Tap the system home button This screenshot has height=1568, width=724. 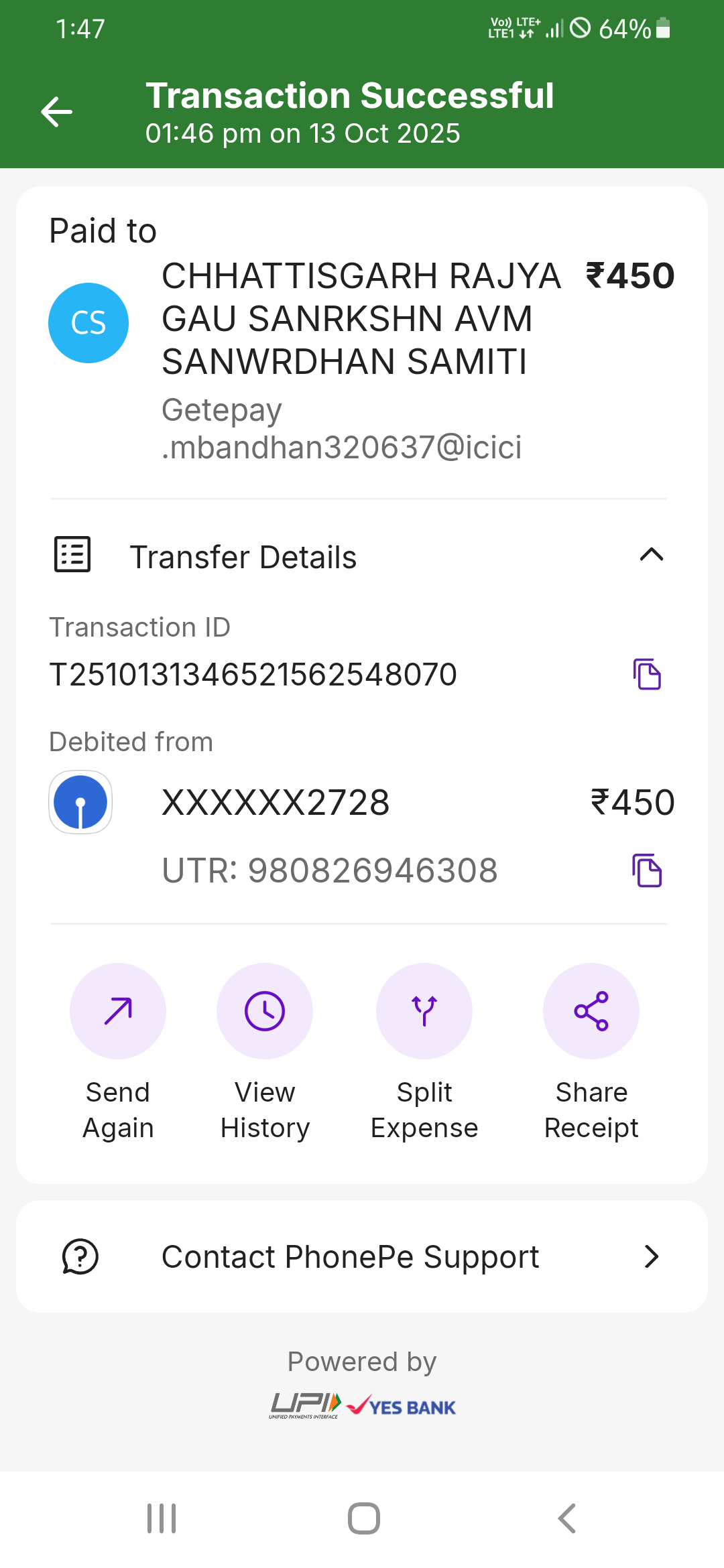coord(363,1518)
